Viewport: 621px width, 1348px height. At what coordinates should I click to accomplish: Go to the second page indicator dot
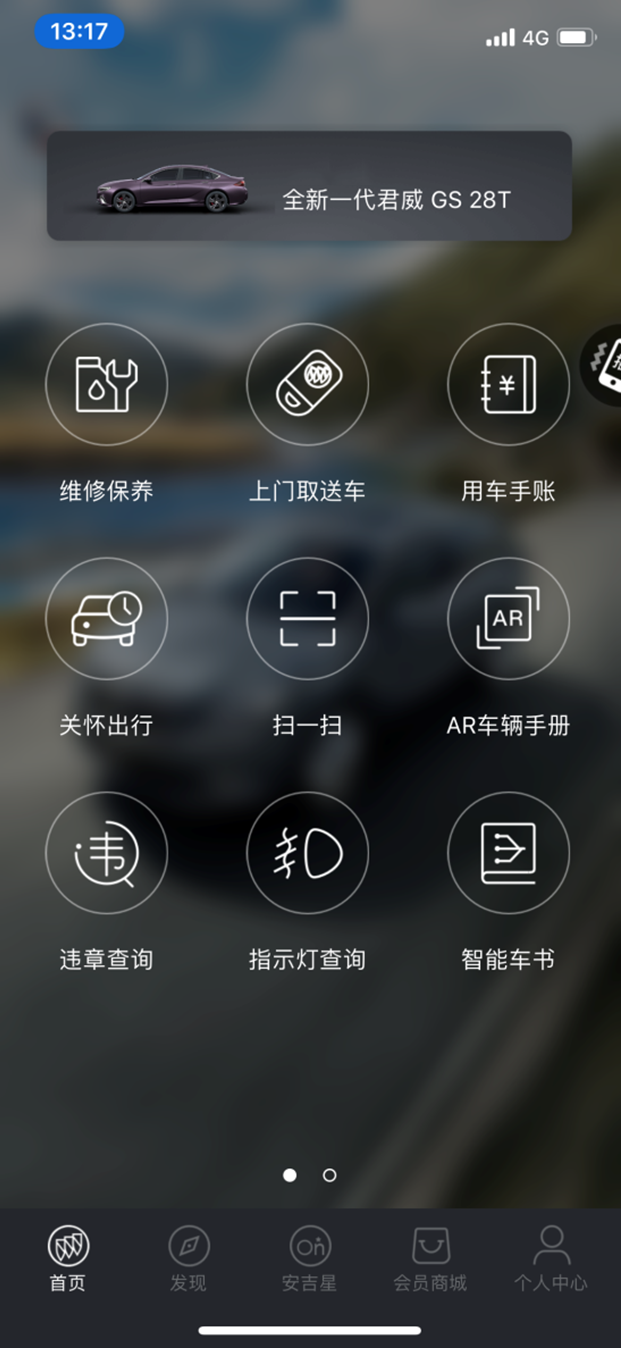point(330,1175)
